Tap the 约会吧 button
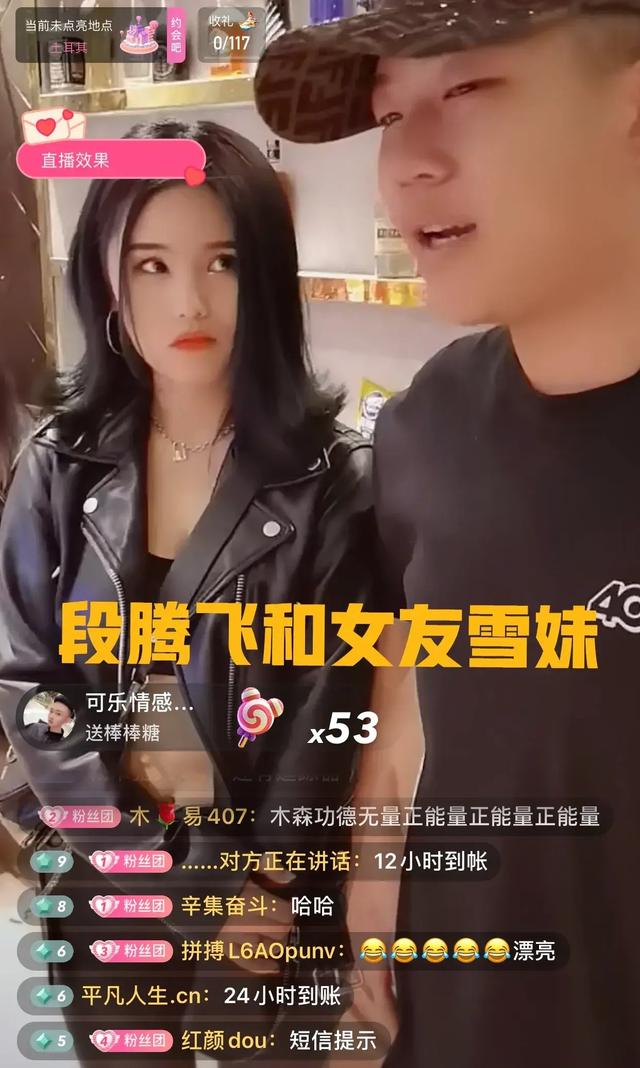The width and height of the screenshot is (640, 1068). 176,35
